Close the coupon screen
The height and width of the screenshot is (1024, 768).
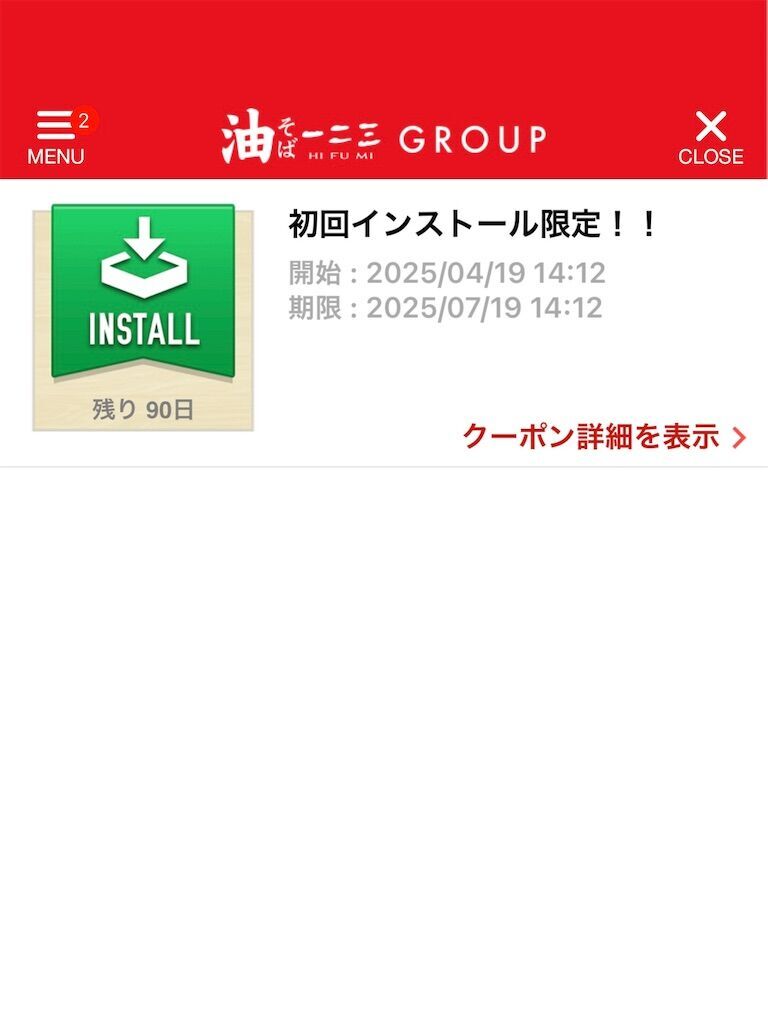[711, 138]
